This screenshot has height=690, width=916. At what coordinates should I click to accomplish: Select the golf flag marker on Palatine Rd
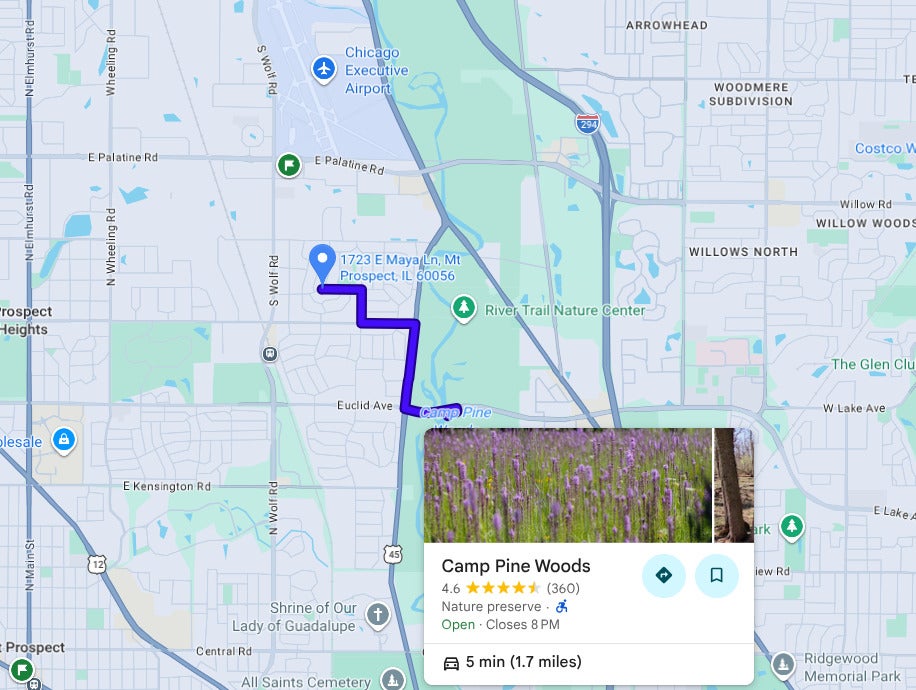click(289, 165)
